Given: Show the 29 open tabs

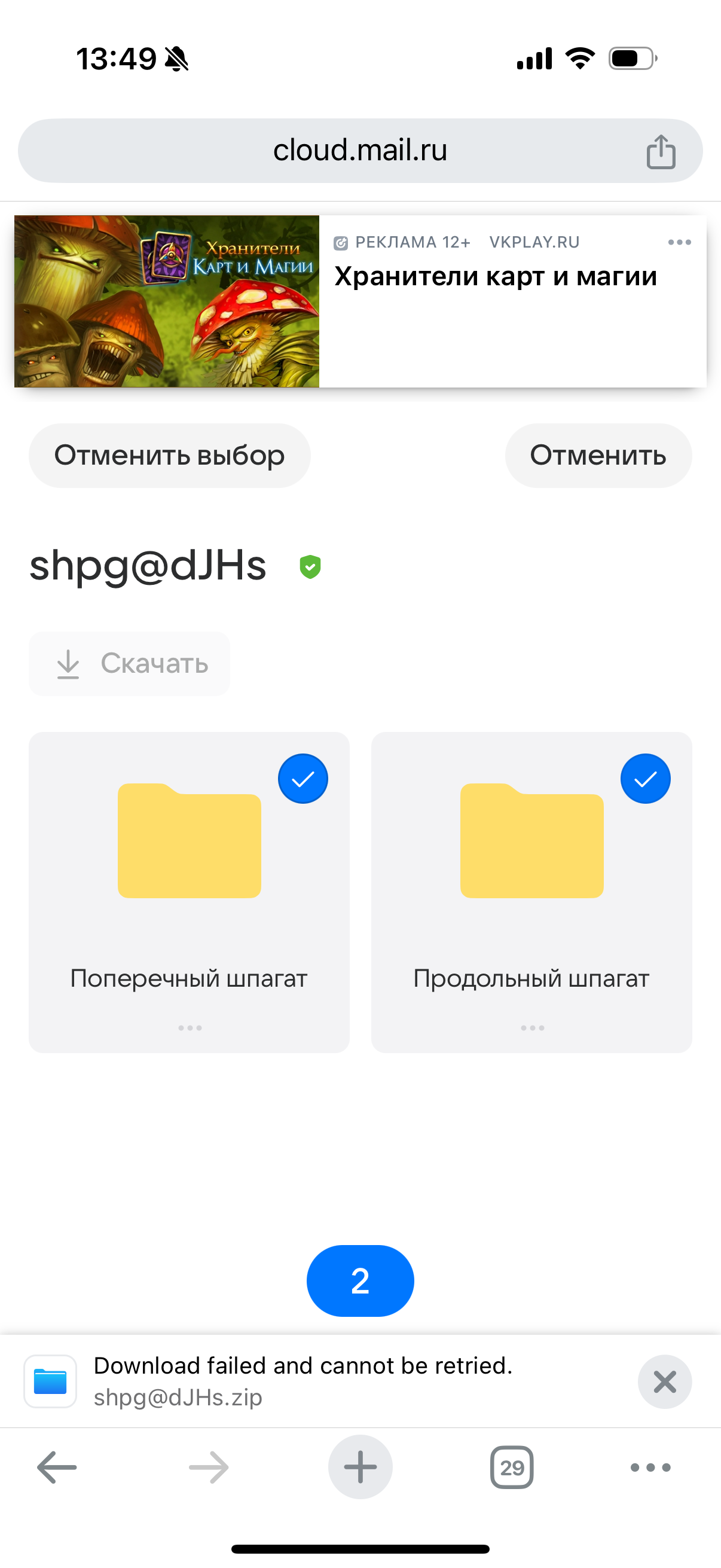Looking at the screenshot, I should click(x=512, y=1468).
